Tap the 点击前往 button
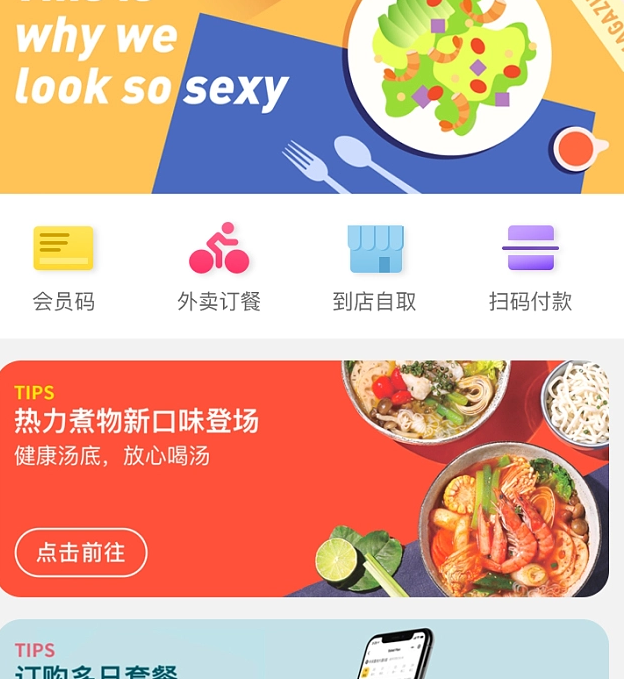Screen dimensions: 624x679 click(81, 553)
